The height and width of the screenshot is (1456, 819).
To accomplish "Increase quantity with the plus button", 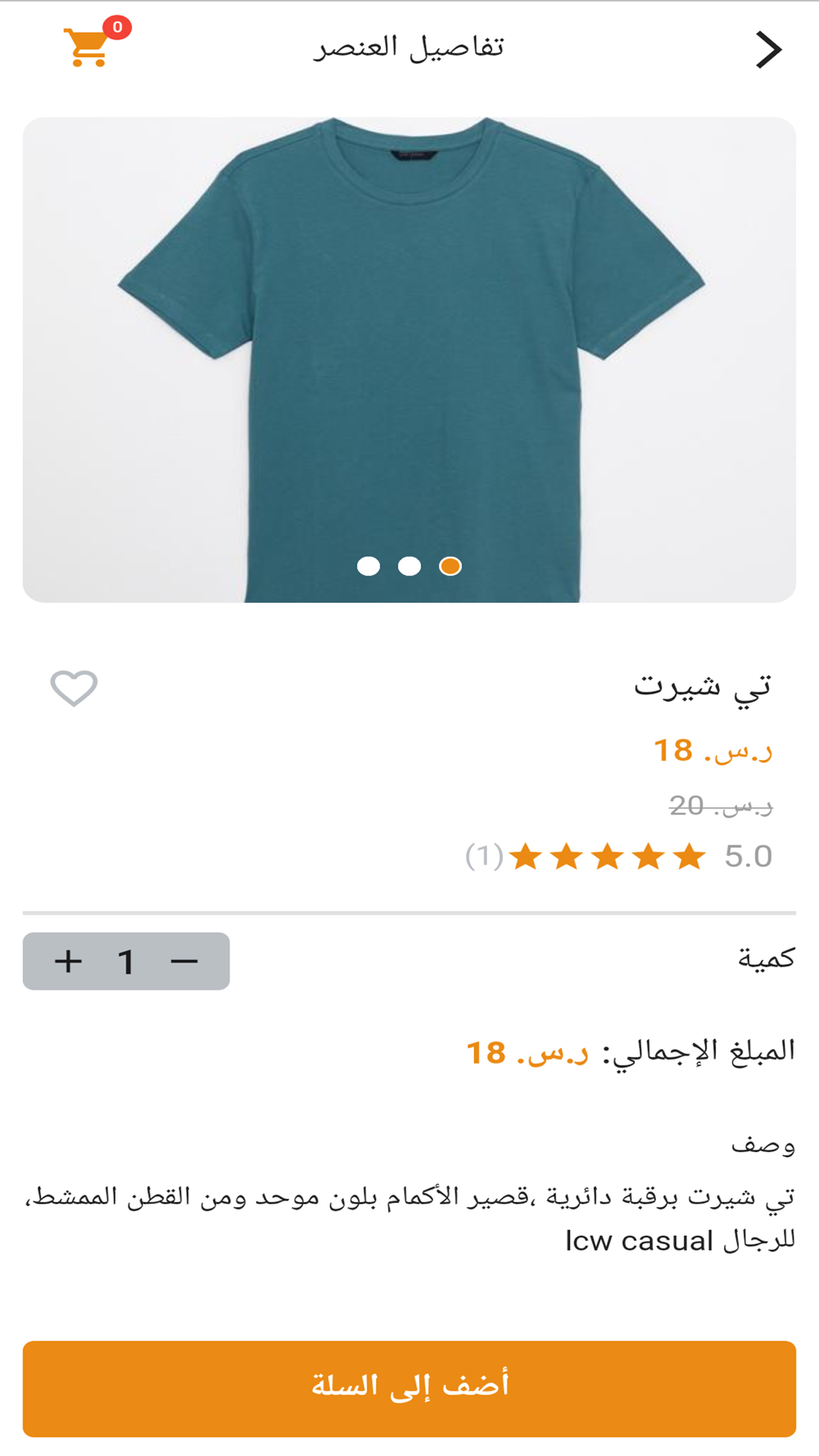I will (68, 961).
